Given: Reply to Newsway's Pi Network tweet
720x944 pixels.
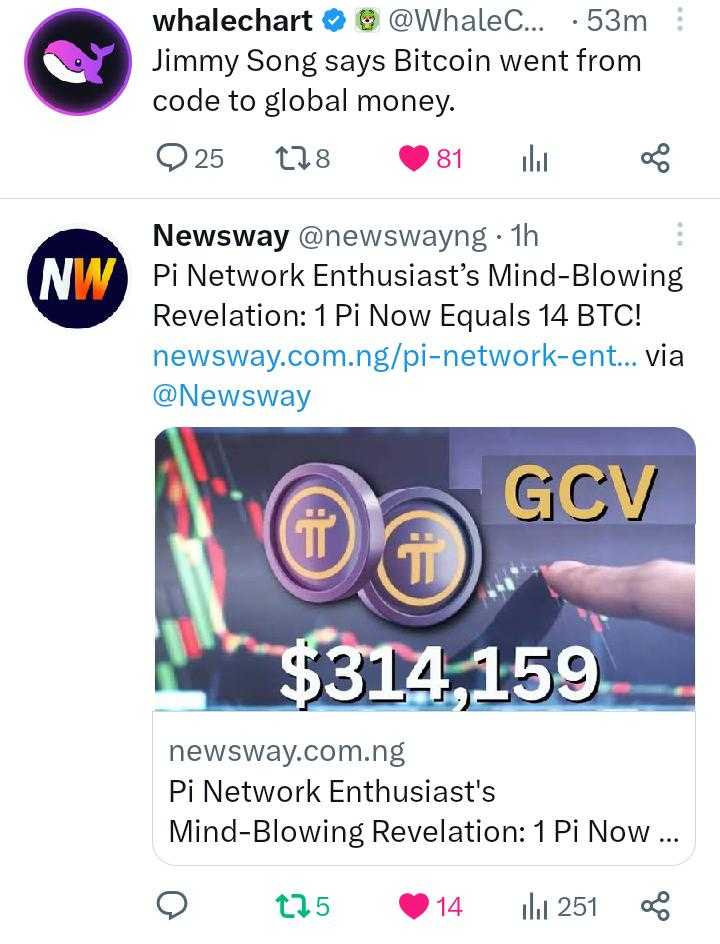Looking at the screenshot, I should [x=174, y=906].
